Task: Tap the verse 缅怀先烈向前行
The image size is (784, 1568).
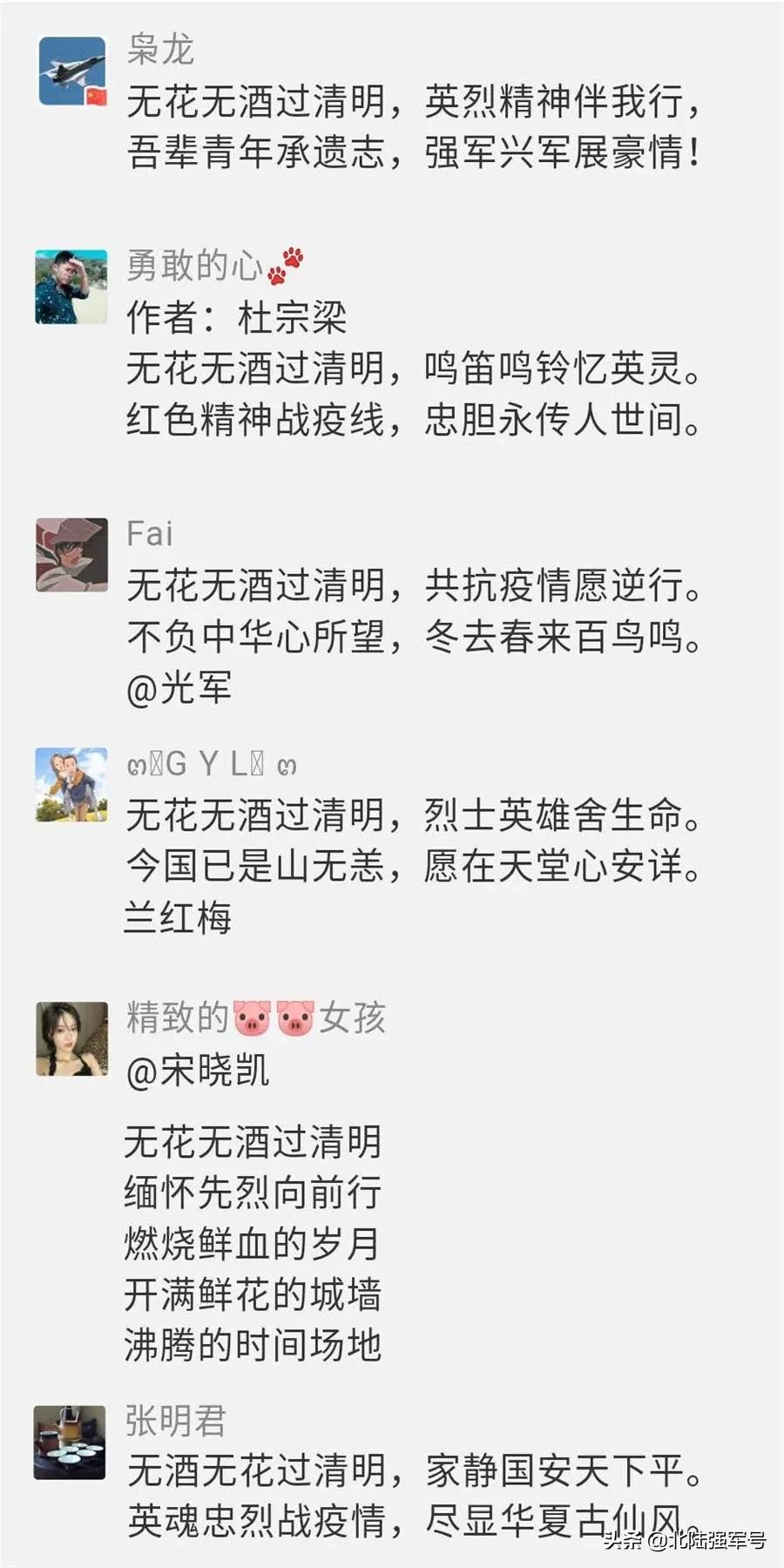Action: pyautogui.click(x=250, y=1193)
